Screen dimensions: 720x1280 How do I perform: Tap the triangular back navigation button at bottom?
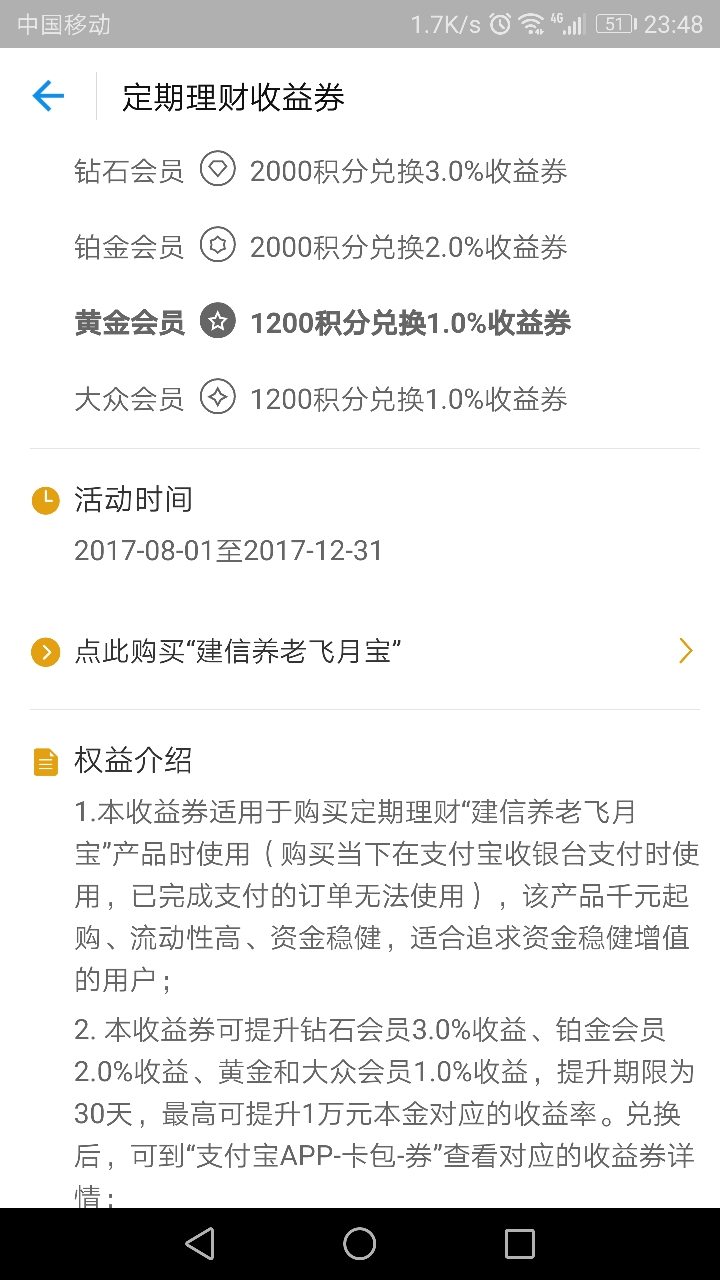pos(200,1243)
